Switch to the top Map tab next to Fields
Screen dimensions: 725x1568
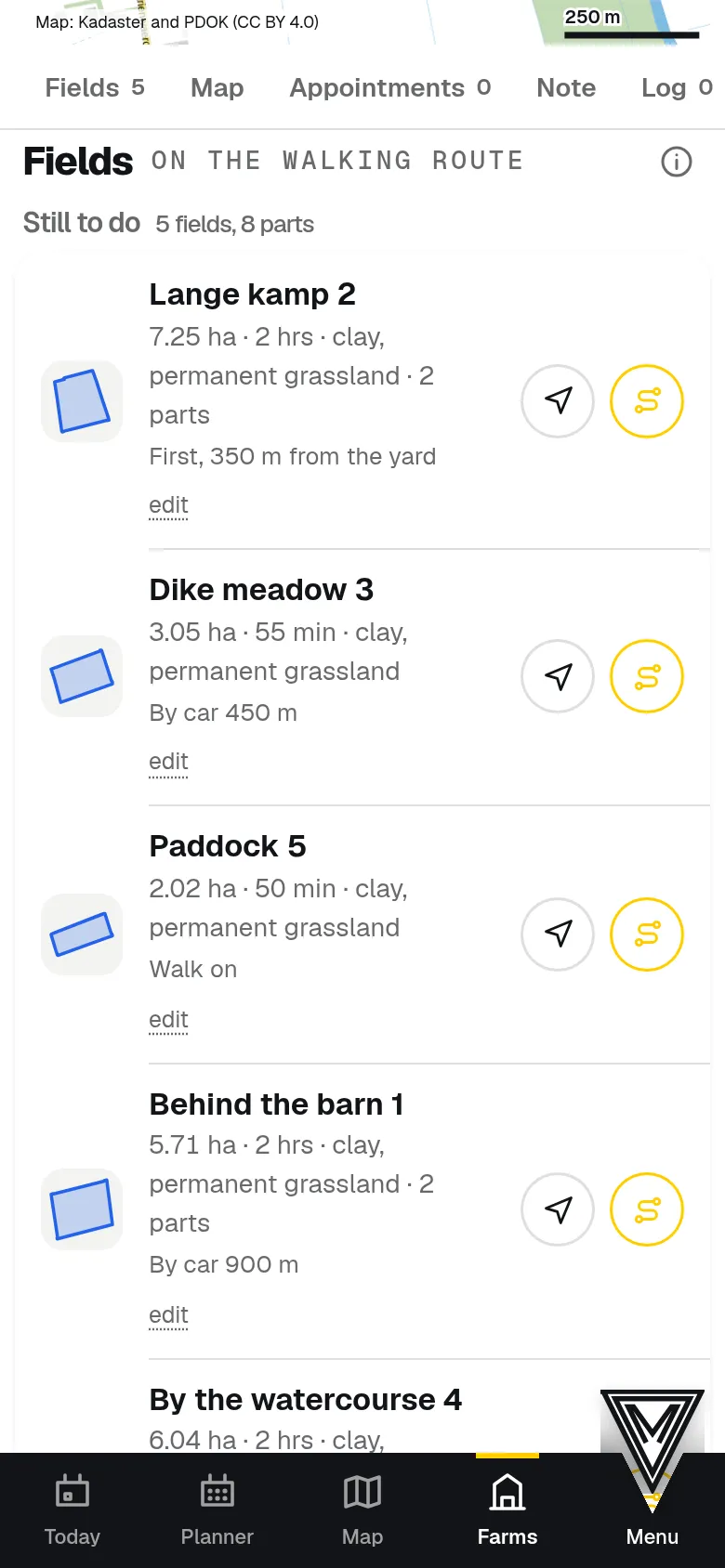[217, 87]
